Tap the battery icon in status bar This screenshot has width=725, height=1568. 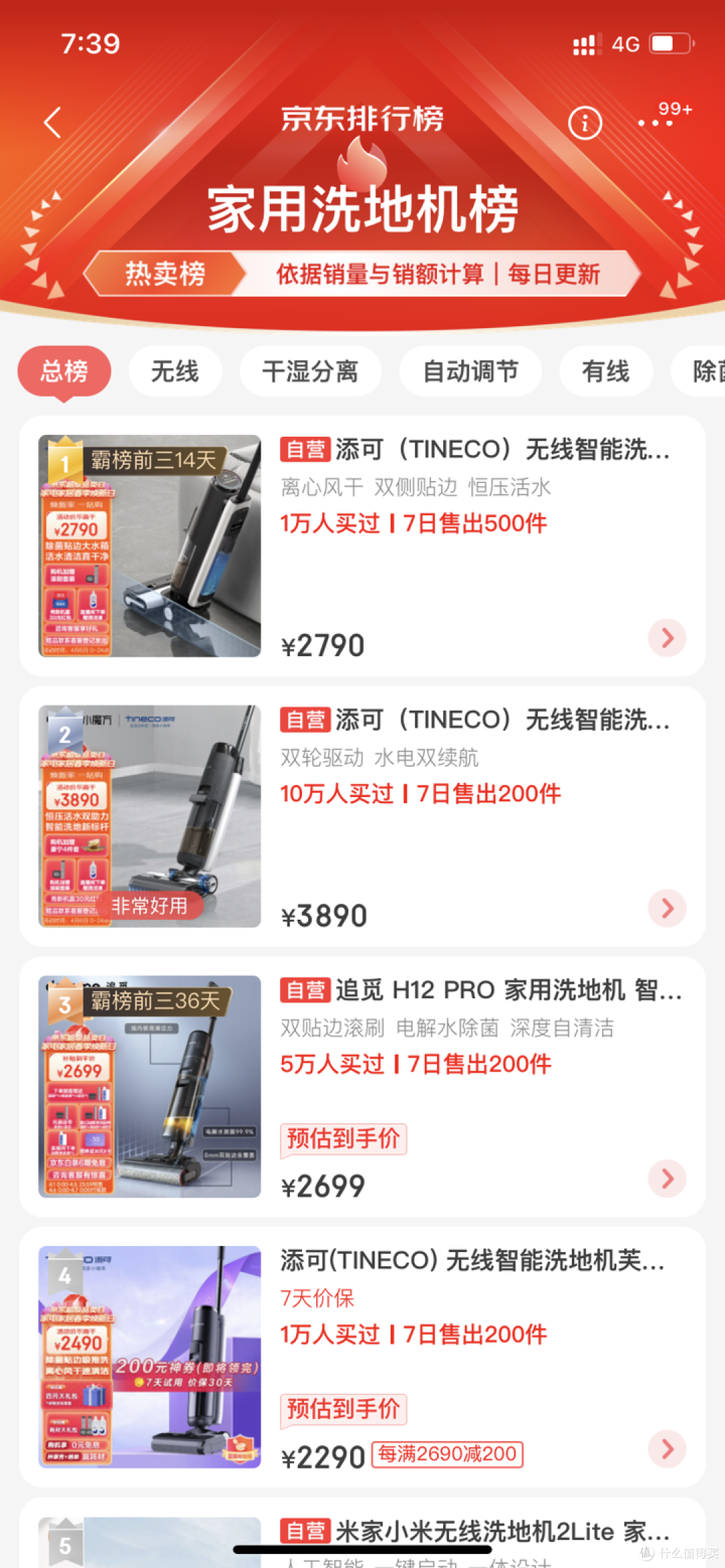coord(670,43)
